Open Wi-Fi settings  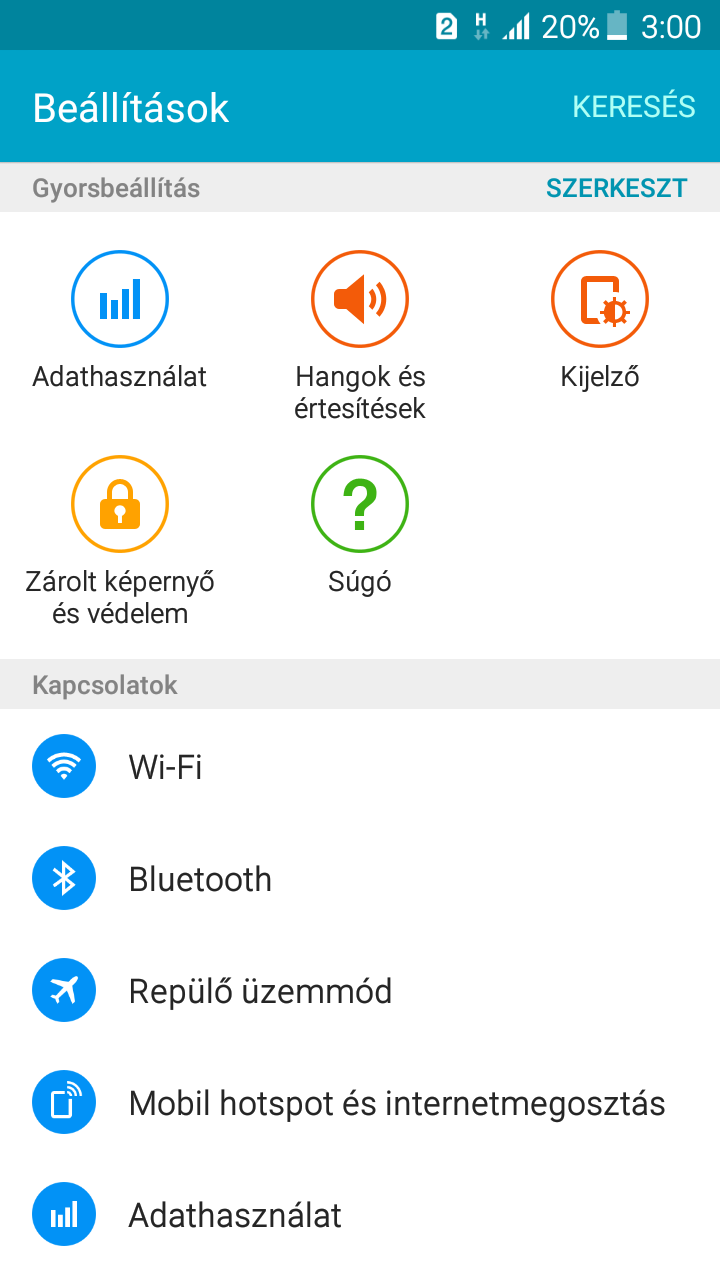click(x=360, y=767)
